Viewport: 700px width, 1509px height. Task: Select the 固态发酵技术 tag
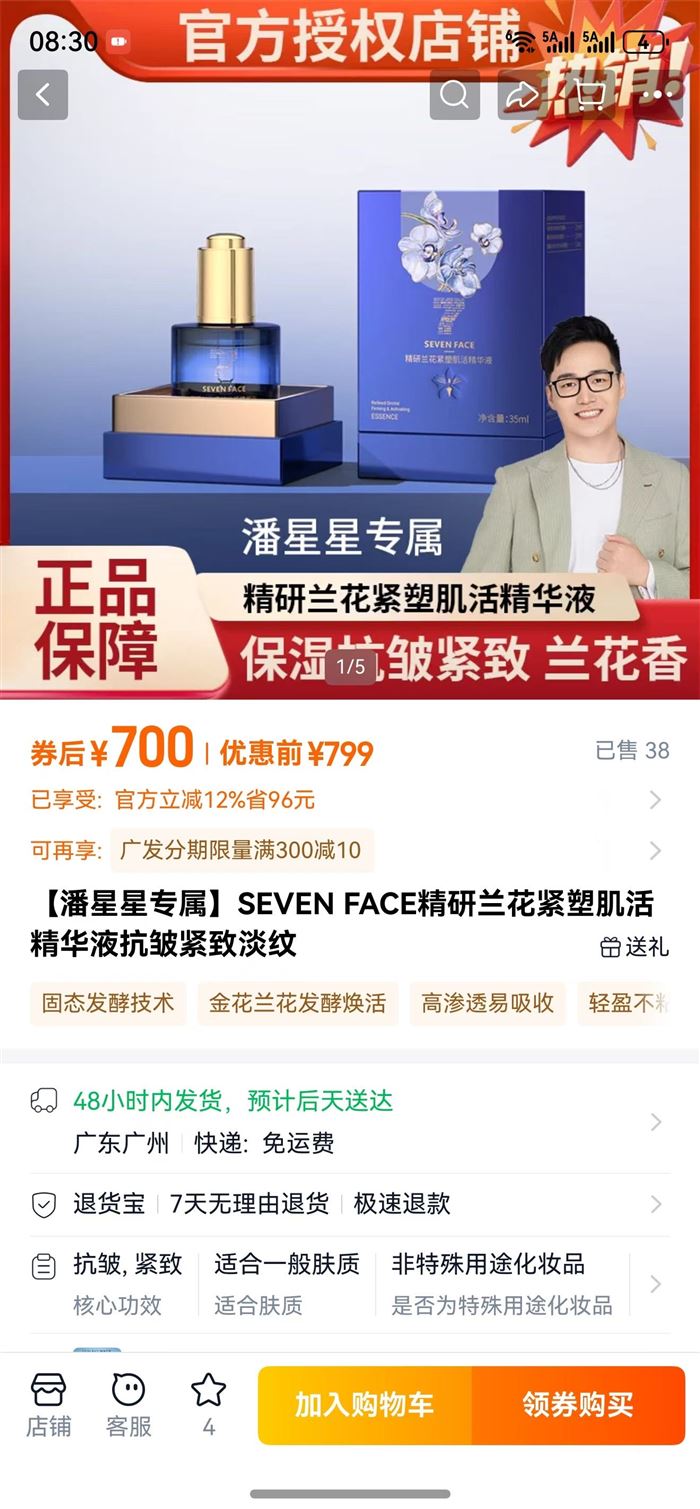click(108, 1003)
